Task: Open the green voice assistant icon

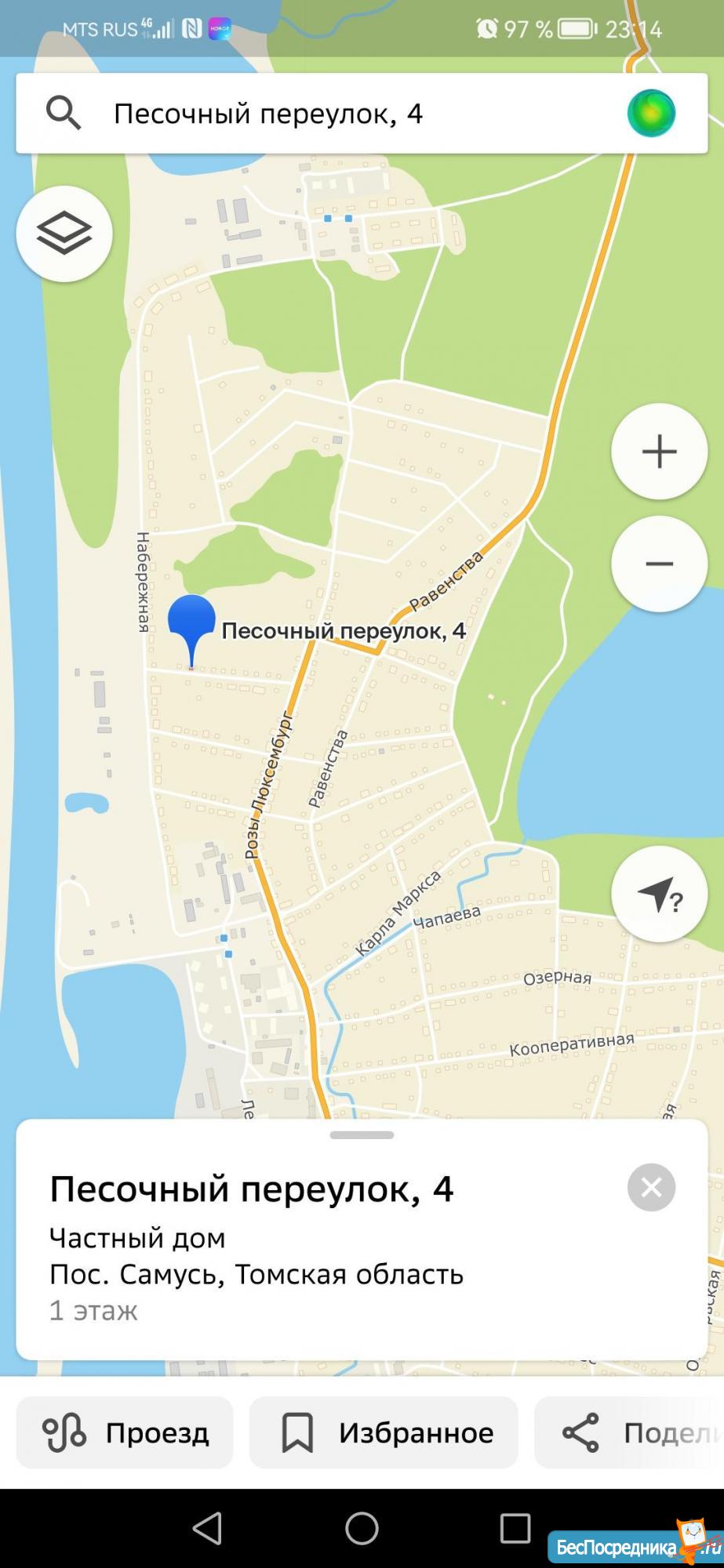Action: [x=651, y=114]
